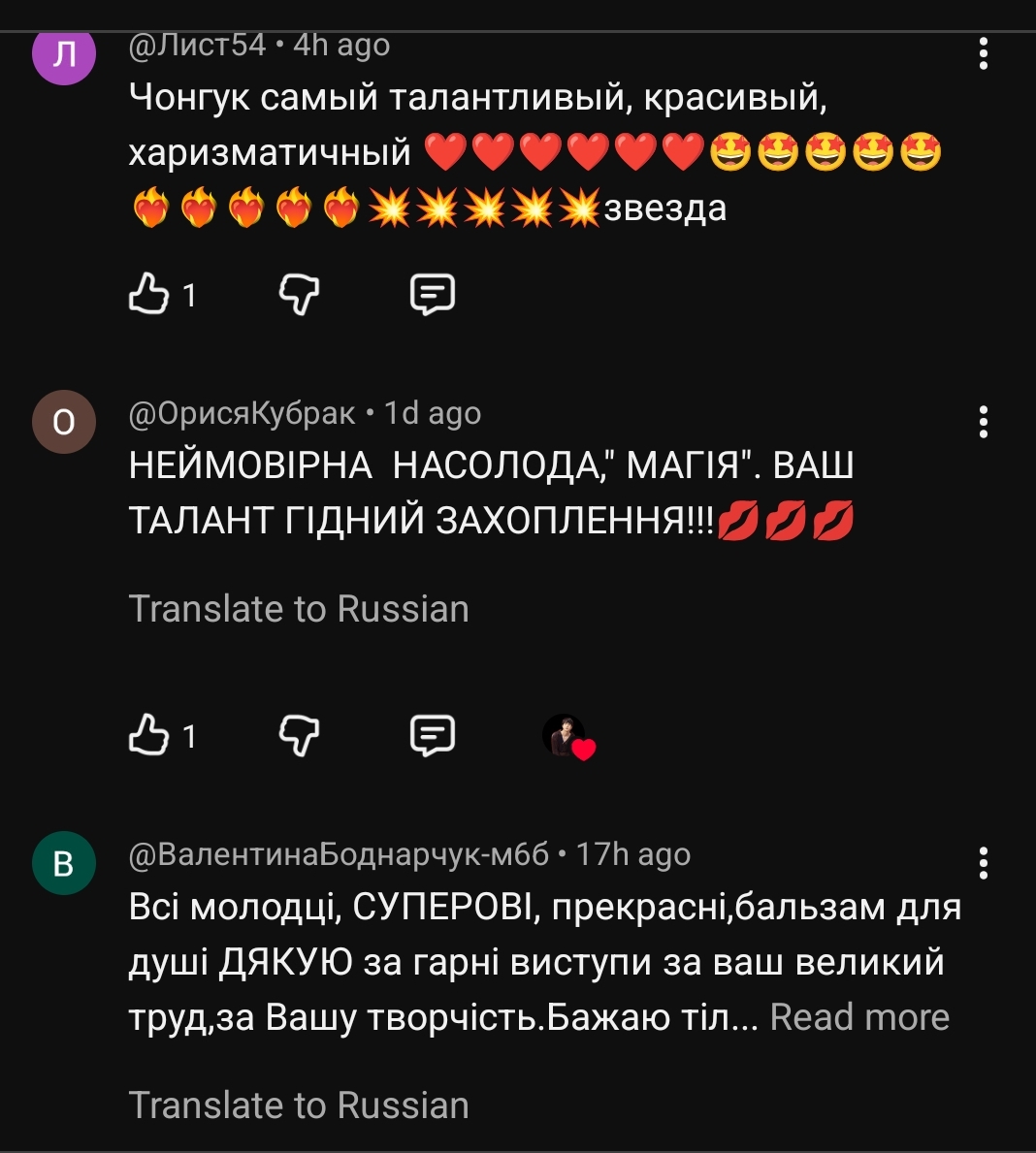Open @ВалентинаБоднарчук-м6б's profile avatar
1036x1153 pixels.
point(64,862)
